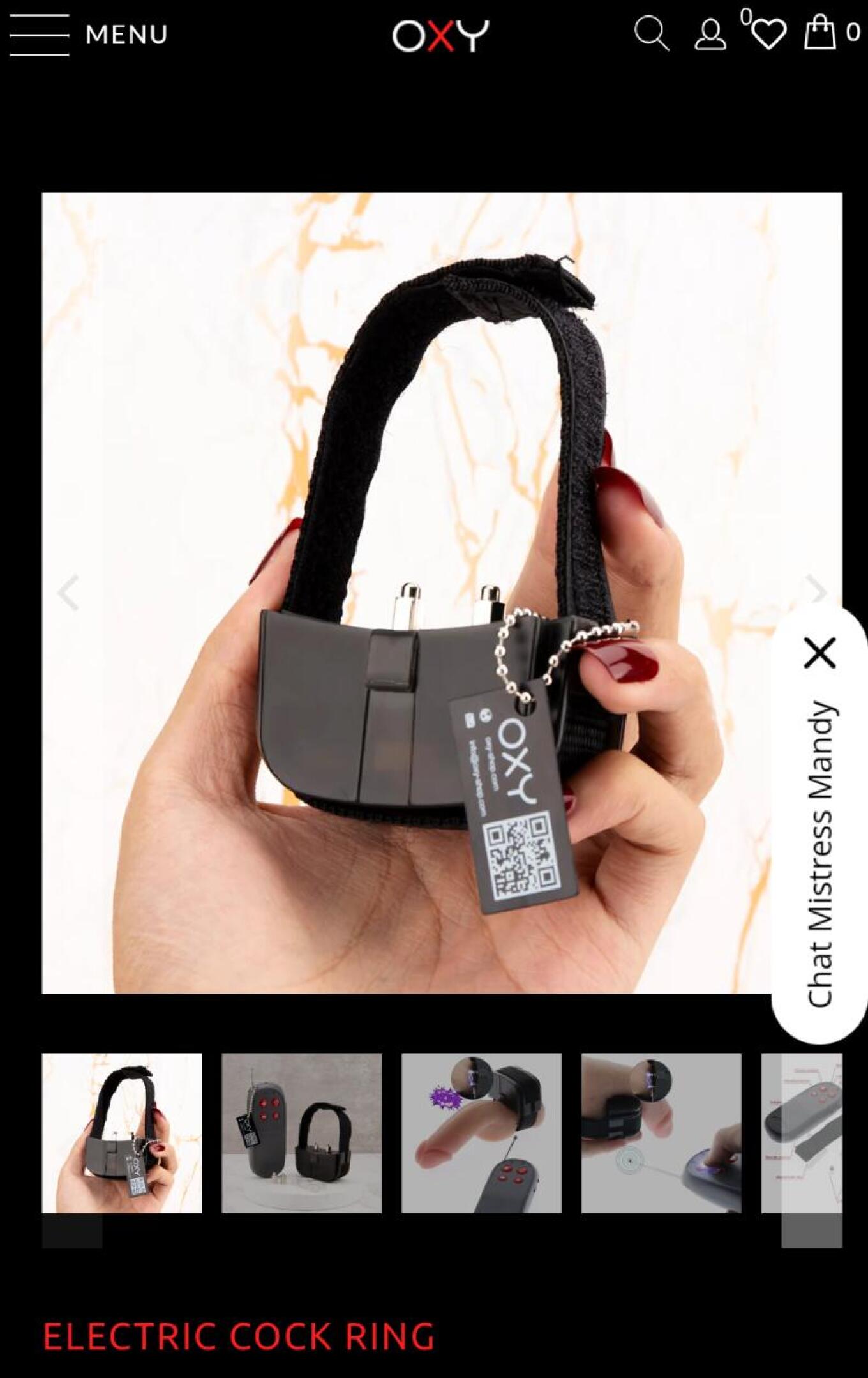Show the next product image

click(x=816, y=590)
